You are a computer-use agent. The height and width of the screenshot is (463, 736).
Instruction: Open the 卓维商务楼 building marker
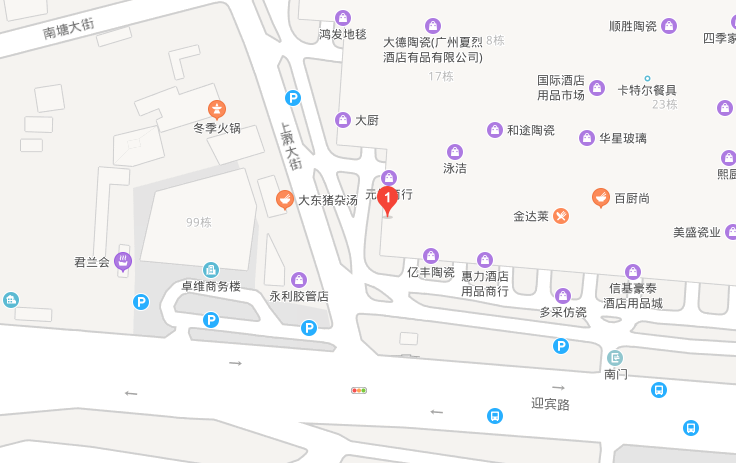tap(211, 270)
